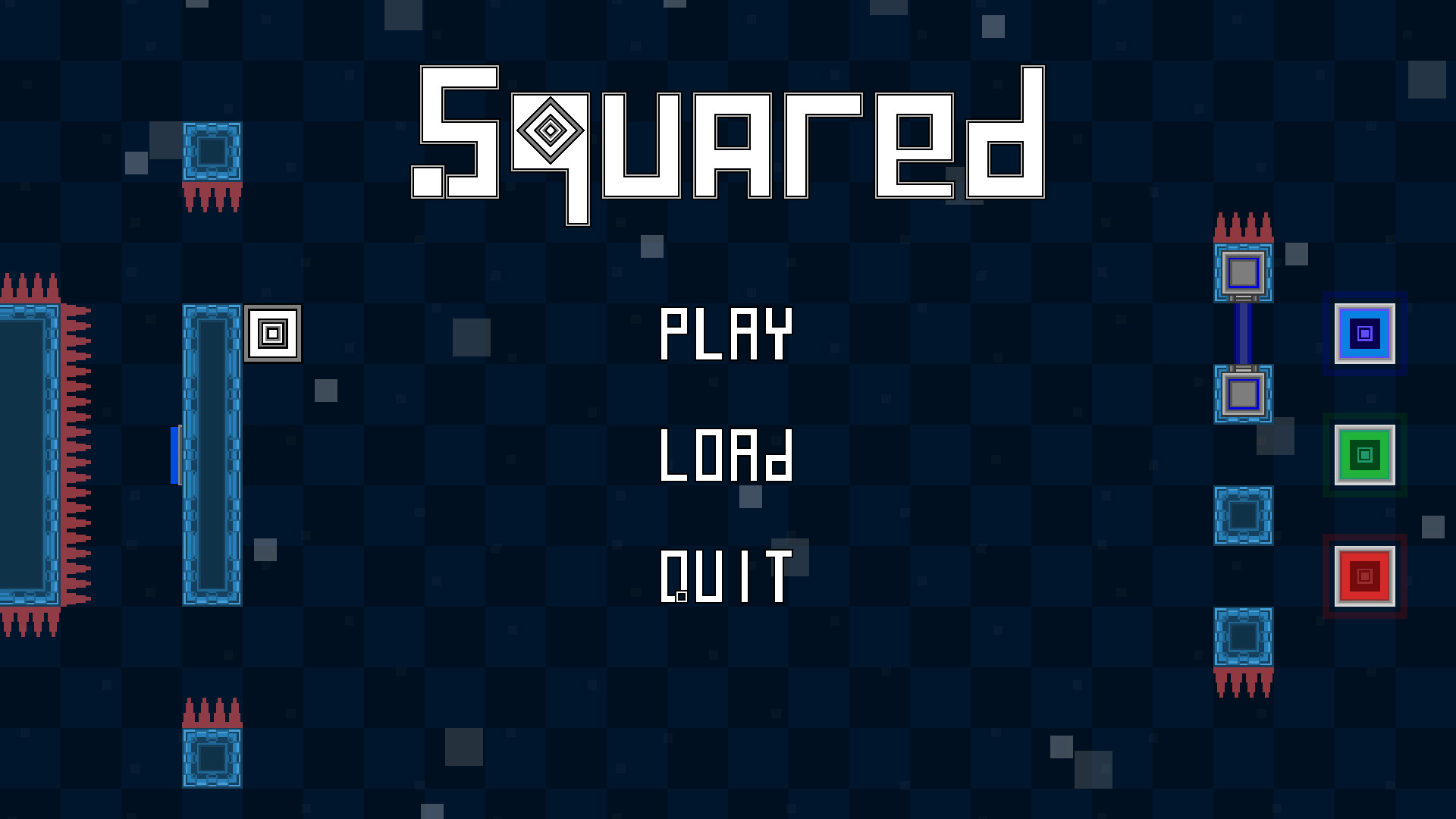Open the LOAD saved game option
Image resolution: width=1456 pixels, height=819 pixels.
726,455
